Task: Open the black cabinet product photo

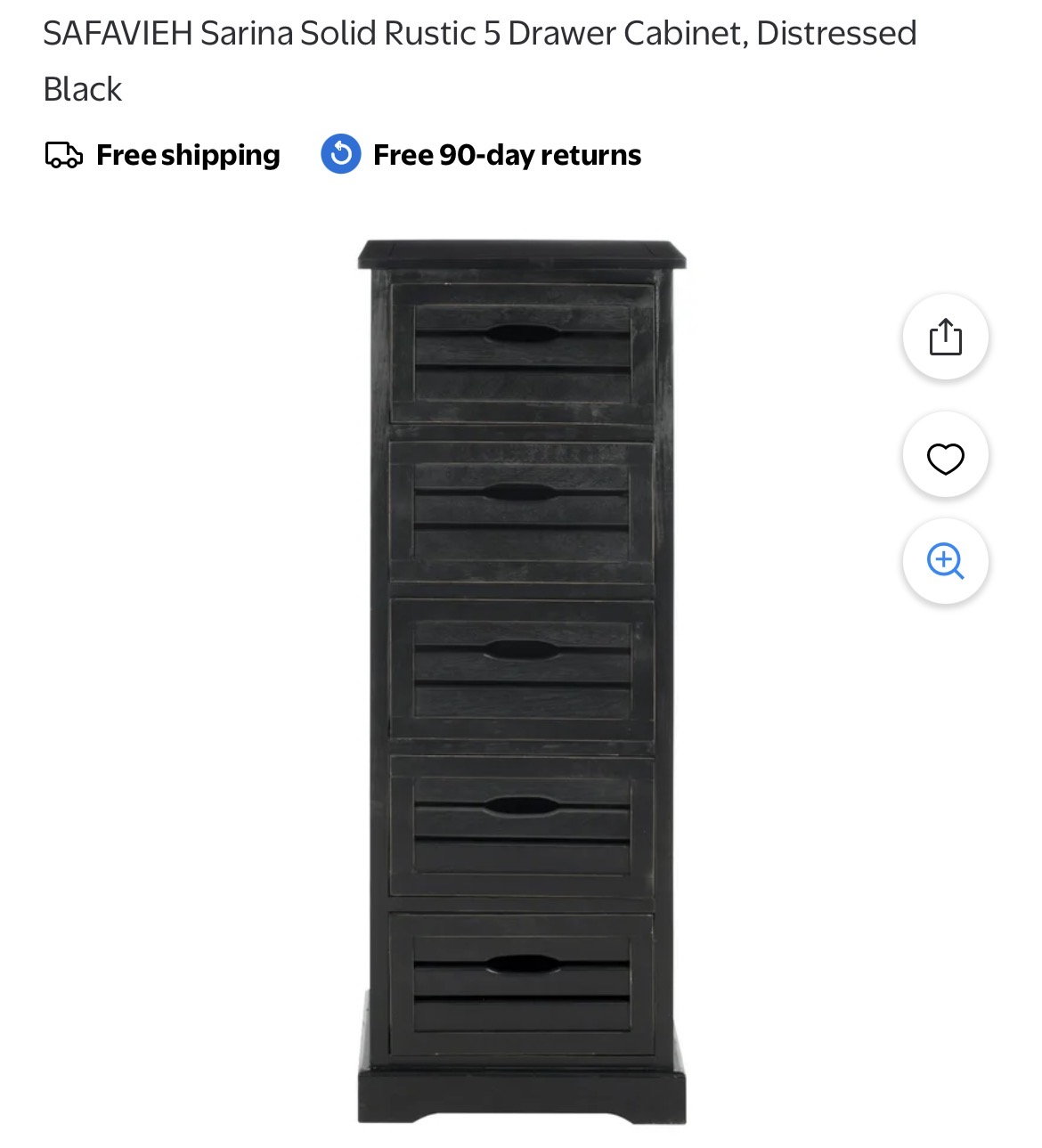Action: (522, 681)
